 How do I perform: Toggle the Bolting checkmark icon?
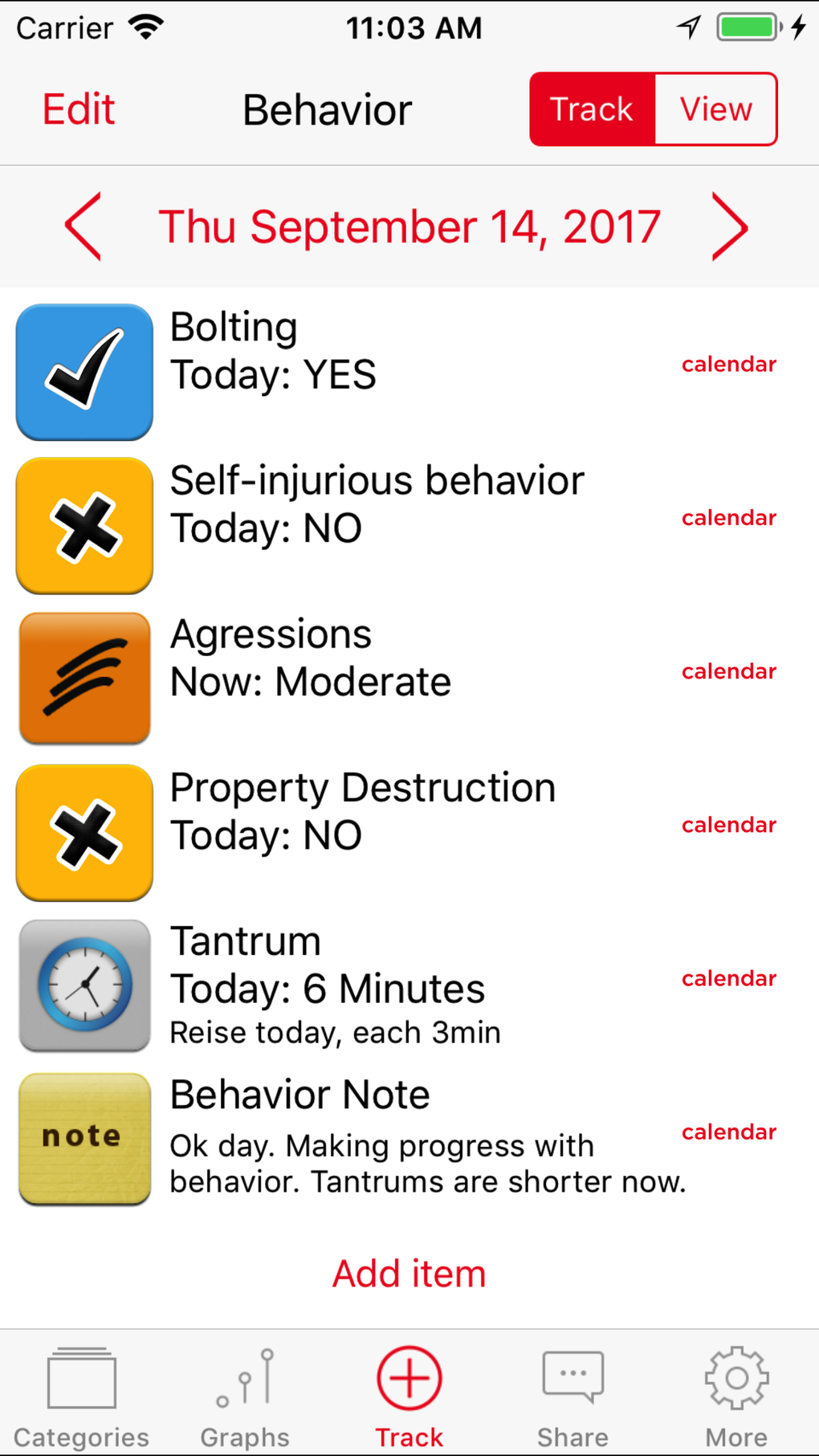(x=84, y=372)
